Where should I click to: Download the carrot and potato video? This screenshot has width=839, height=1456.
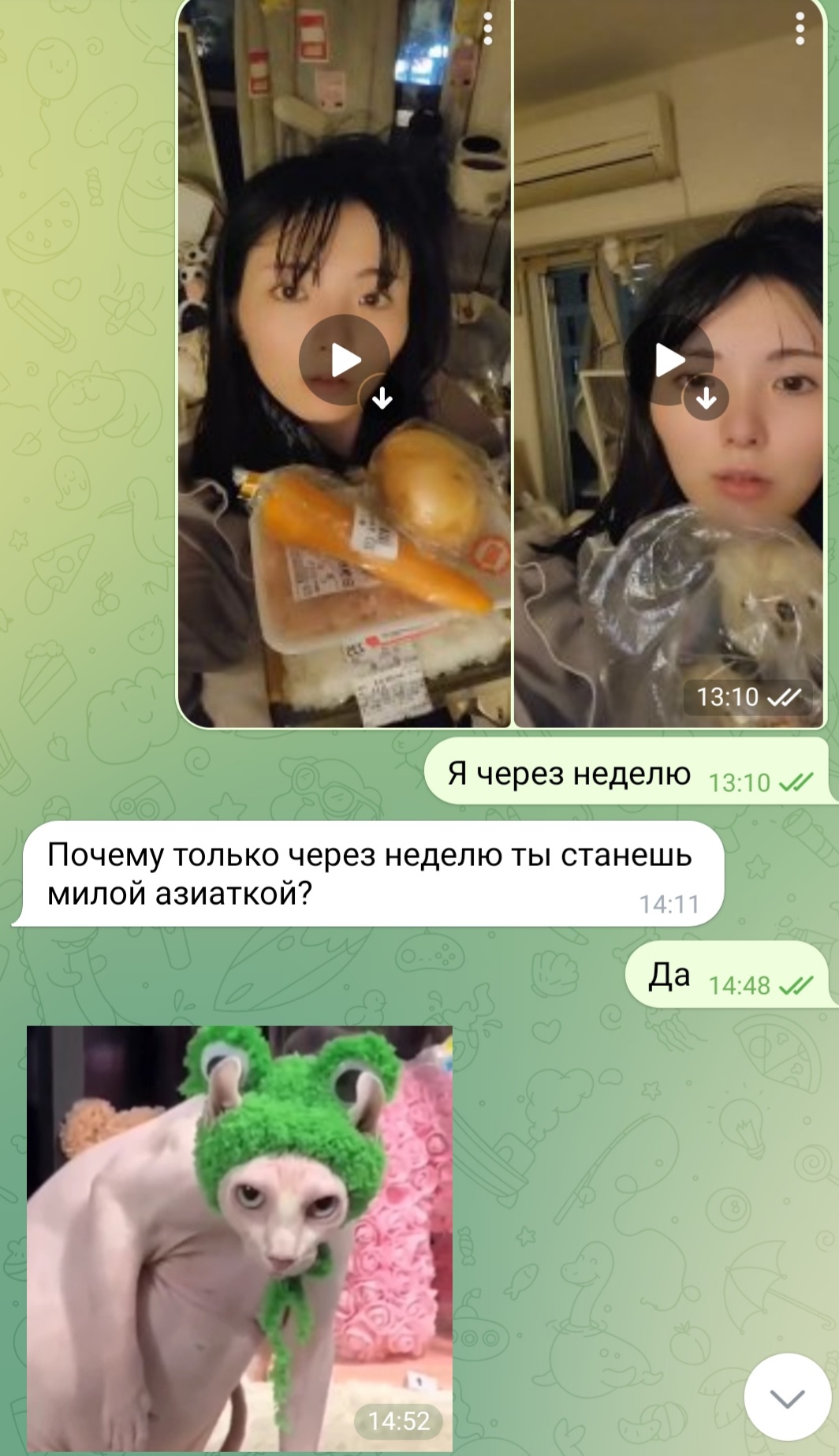click(x=382, y=399)
